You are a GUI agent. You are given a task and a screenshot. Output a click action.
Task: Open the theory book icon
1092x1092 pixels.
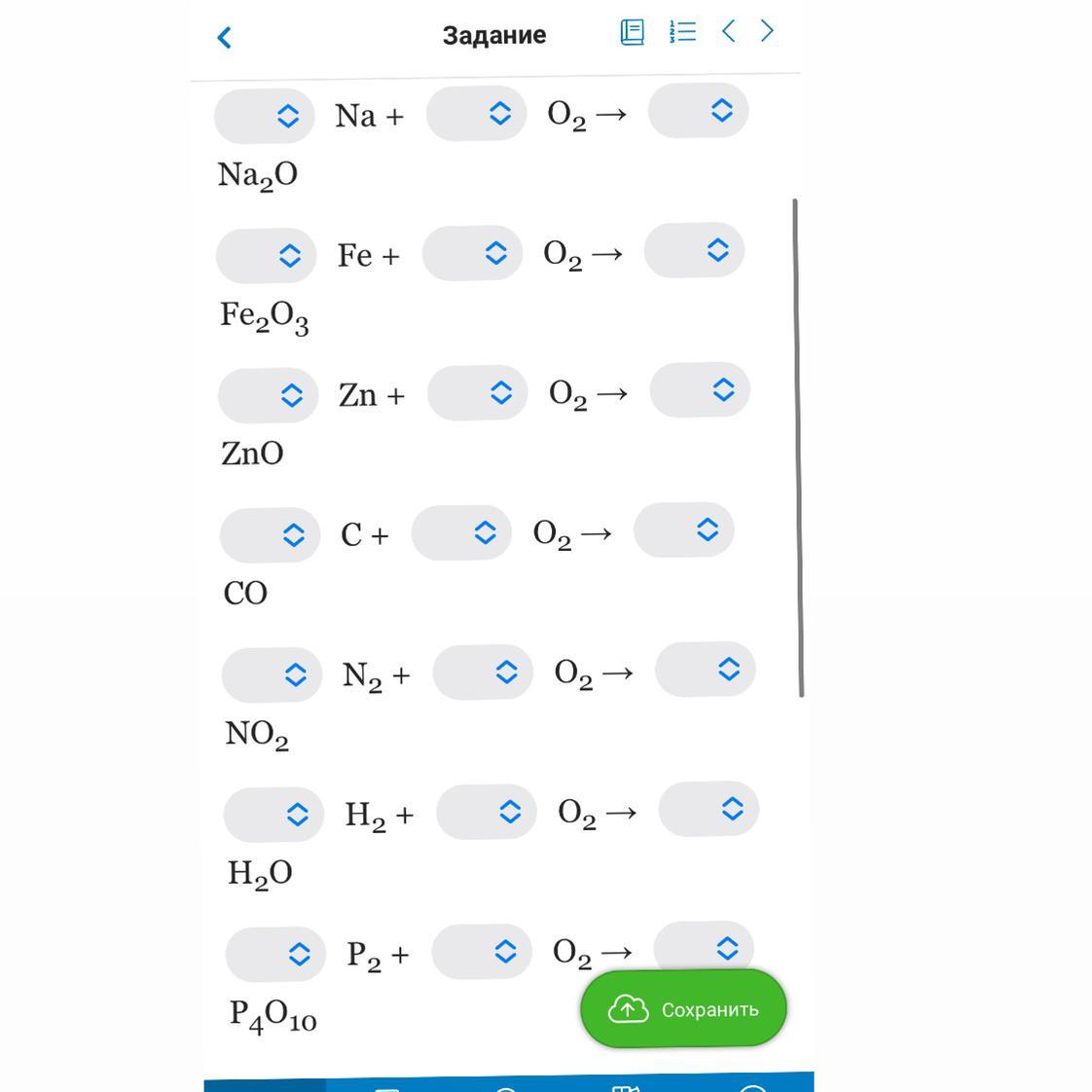click(x=632, y=32)
